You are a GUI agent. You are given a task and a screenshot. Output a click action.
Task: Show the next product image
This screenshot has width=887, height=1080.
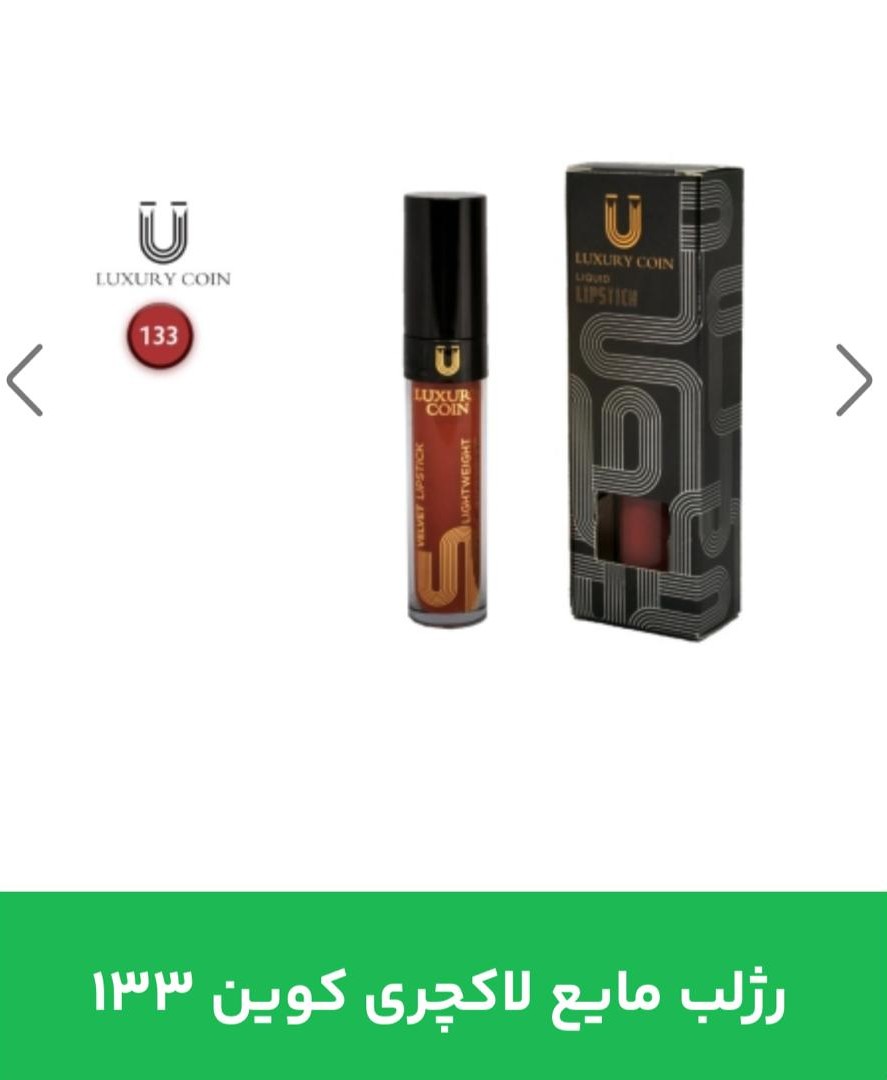tap(853, 380)
